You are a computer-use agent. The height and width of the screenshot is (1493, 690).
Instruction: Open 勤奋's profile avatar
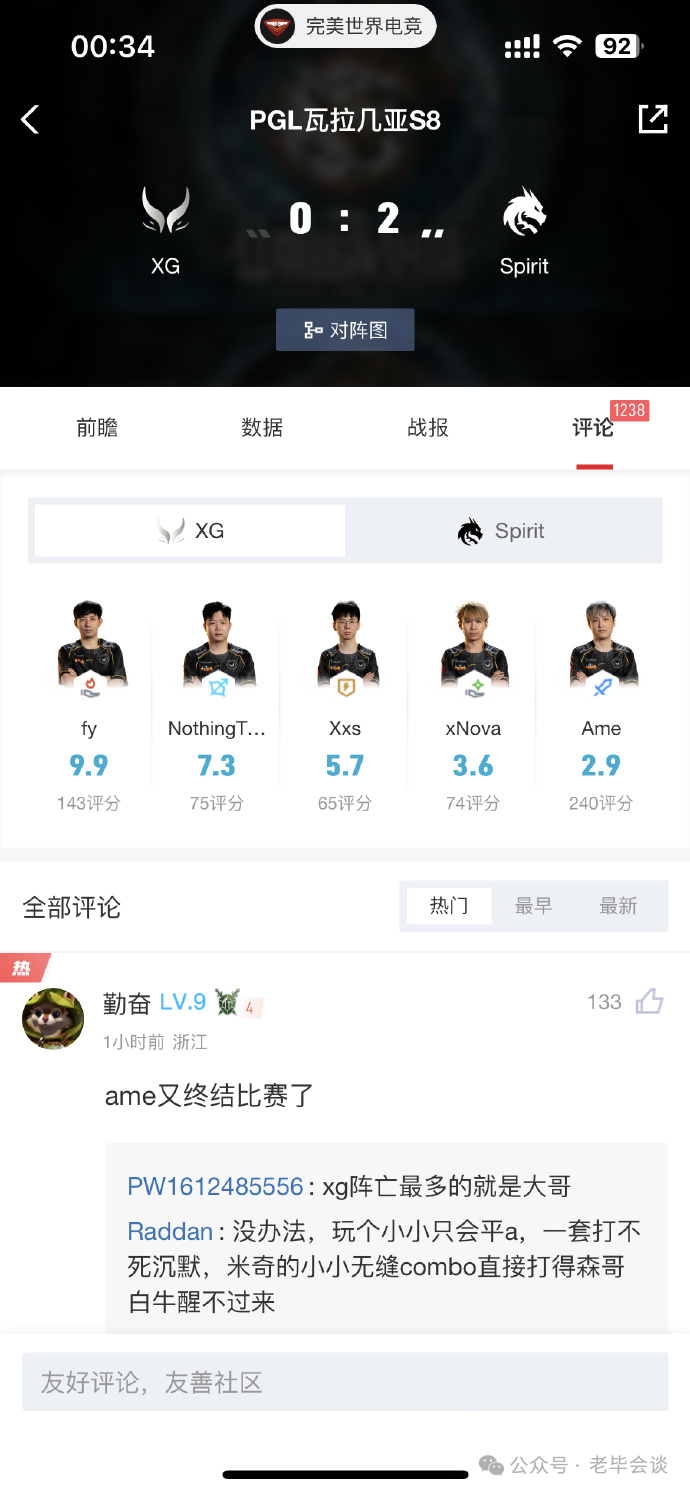[53, 1018]
